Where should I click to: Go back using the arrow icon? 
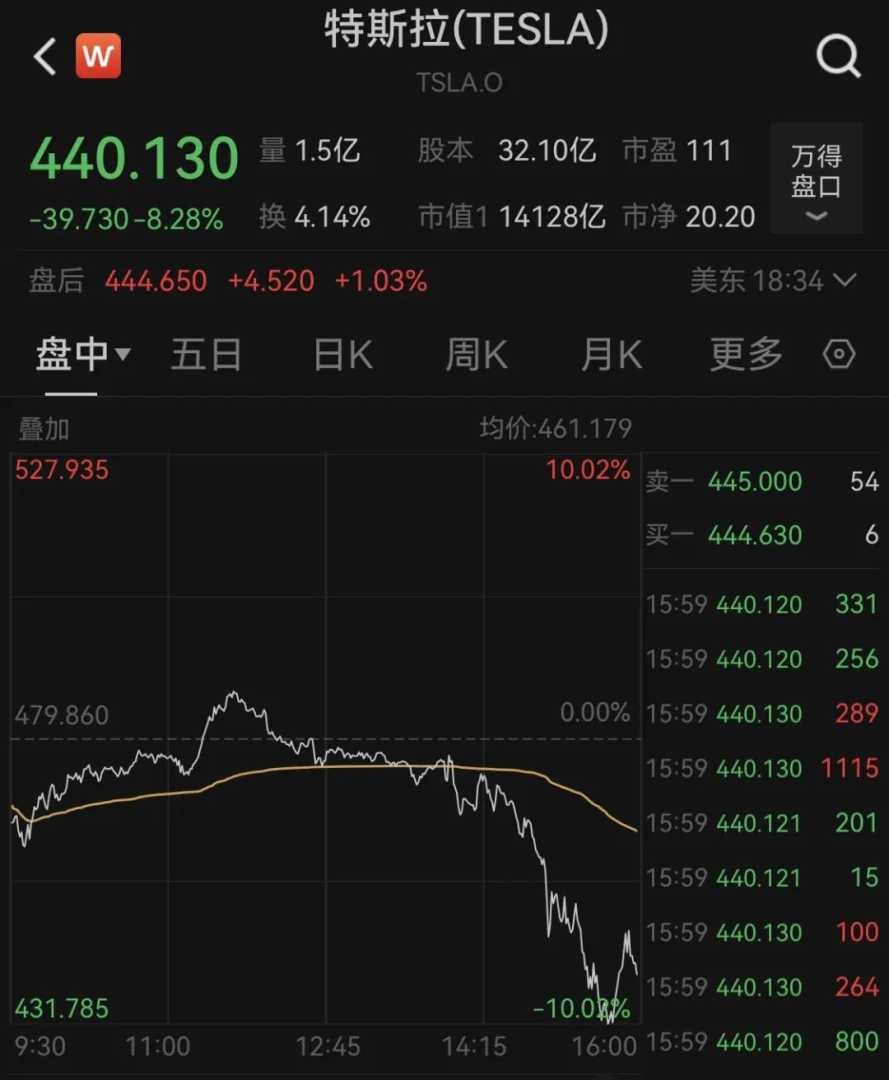[45, 57]
